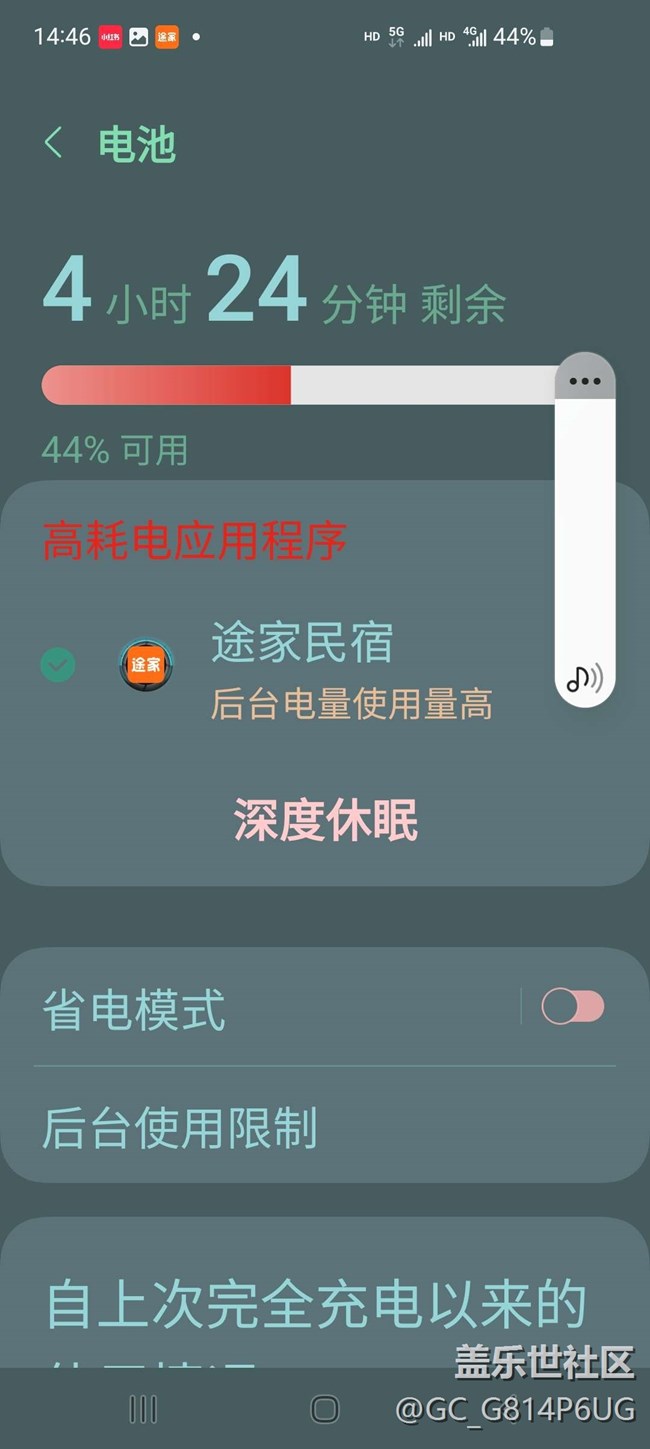This screenshot has height=1449, width=650.
Task: Open volume panel's three-dot options
Action: (585, 381)
